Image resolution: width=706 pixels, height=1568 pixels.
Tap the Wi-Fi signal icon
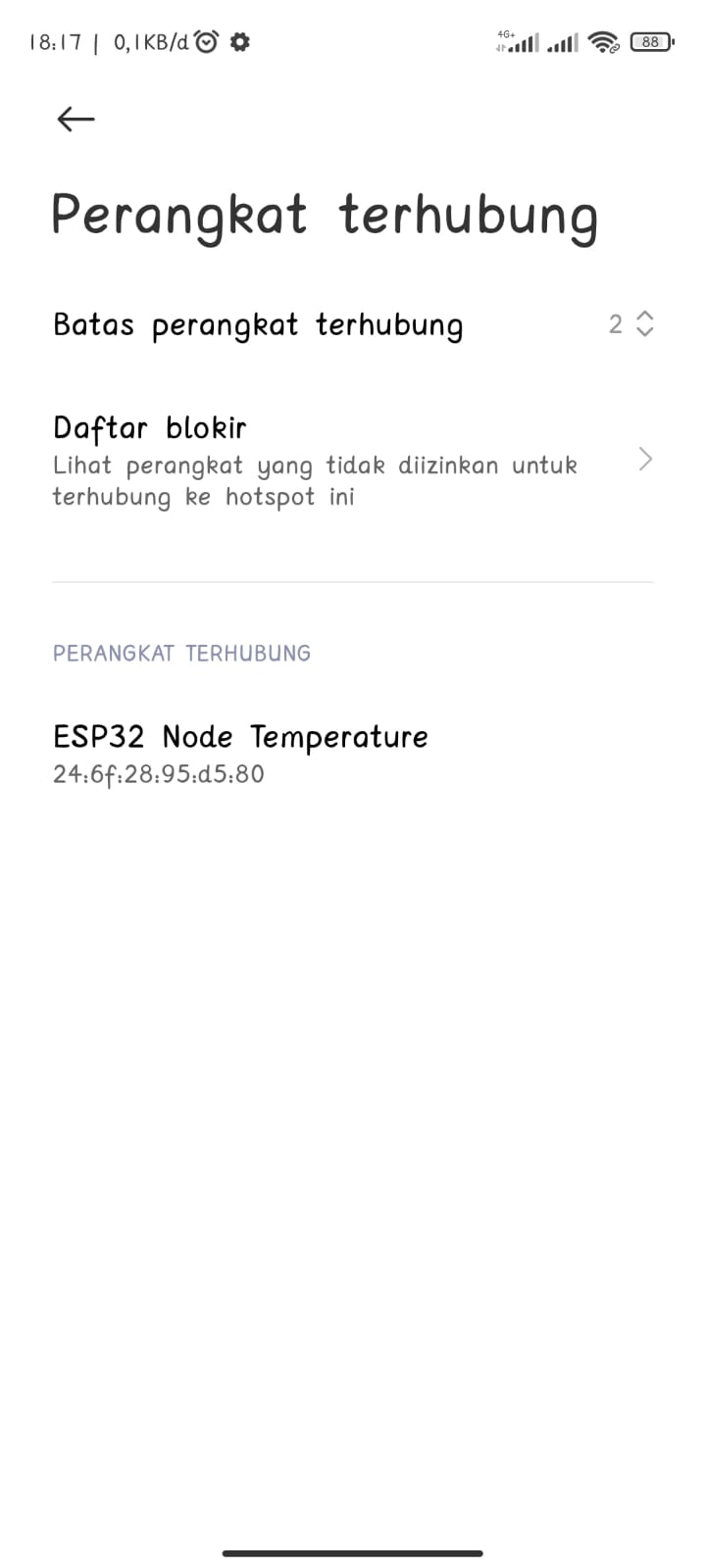click(601, 41)
